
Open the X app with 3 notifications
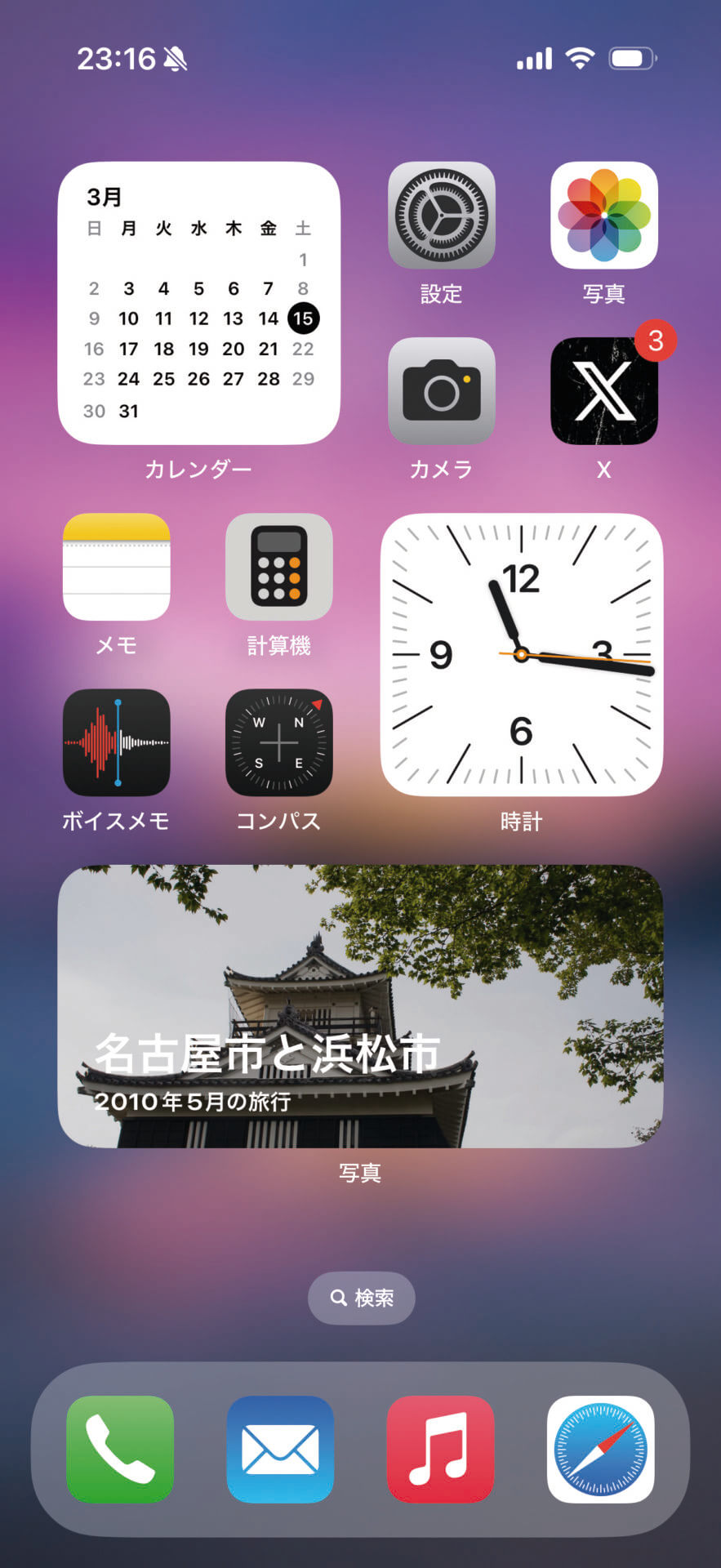pyautogui.click(x=605, y=390)
